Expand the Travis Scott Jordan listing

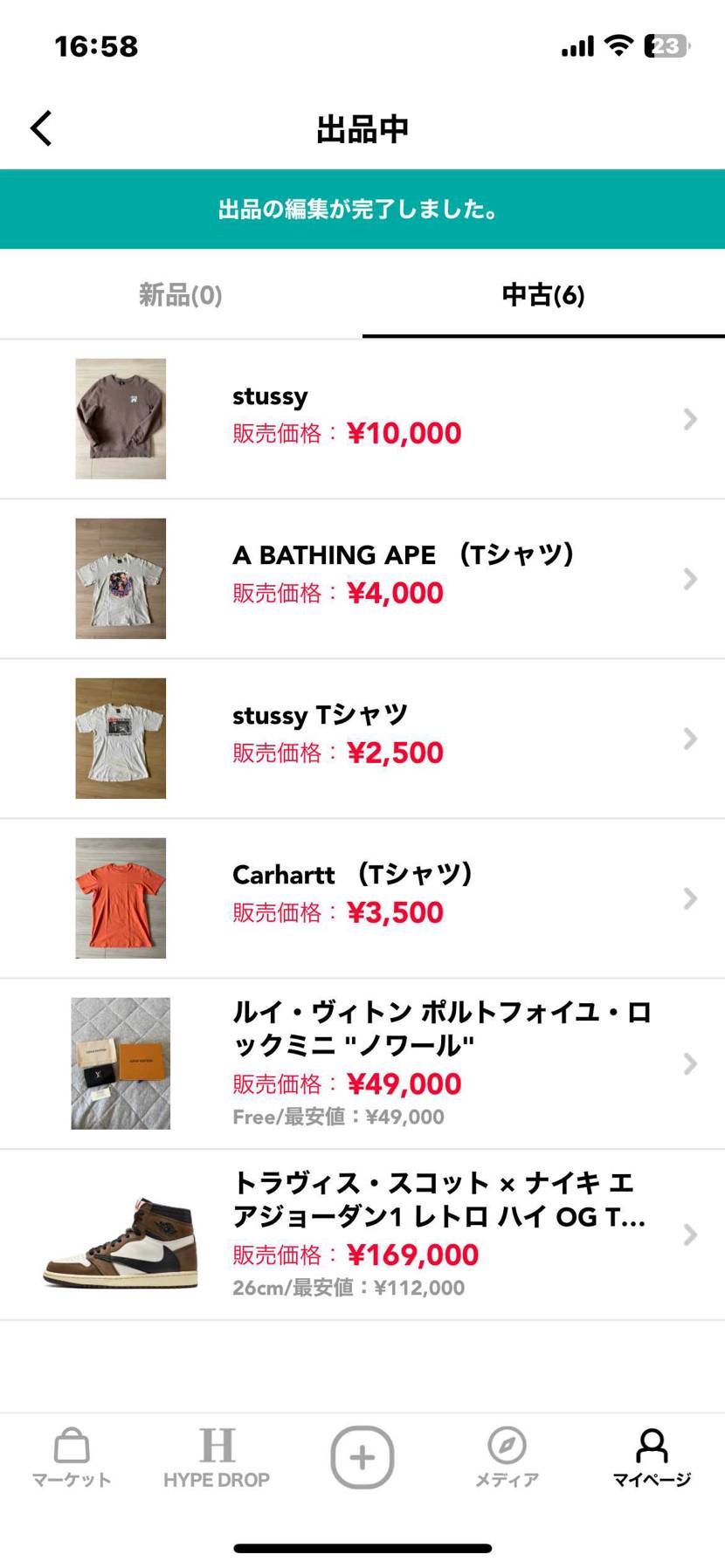[691, 1234]
